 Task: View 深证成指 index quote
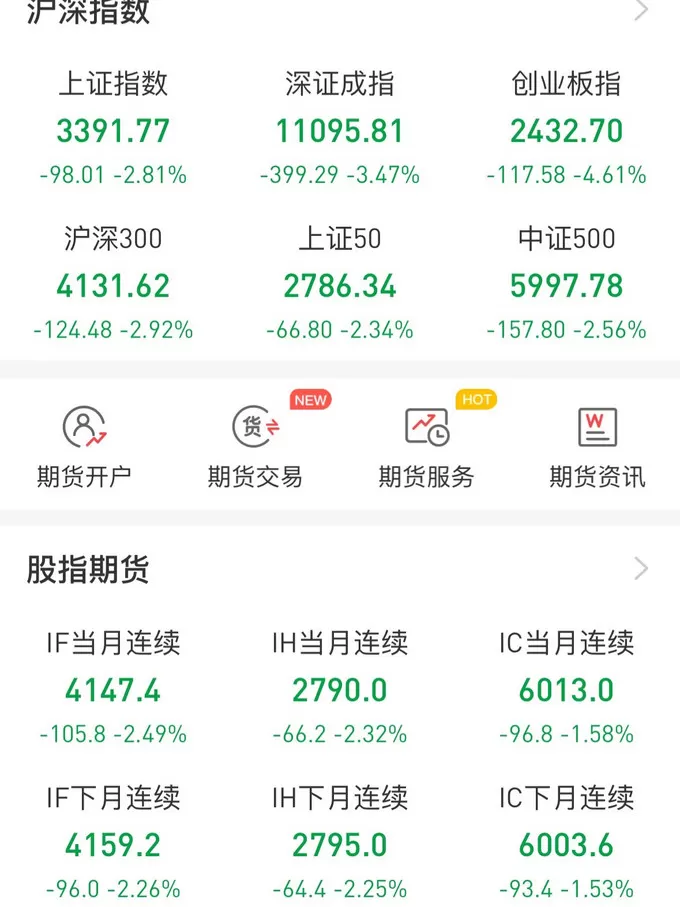pos(340,130)
